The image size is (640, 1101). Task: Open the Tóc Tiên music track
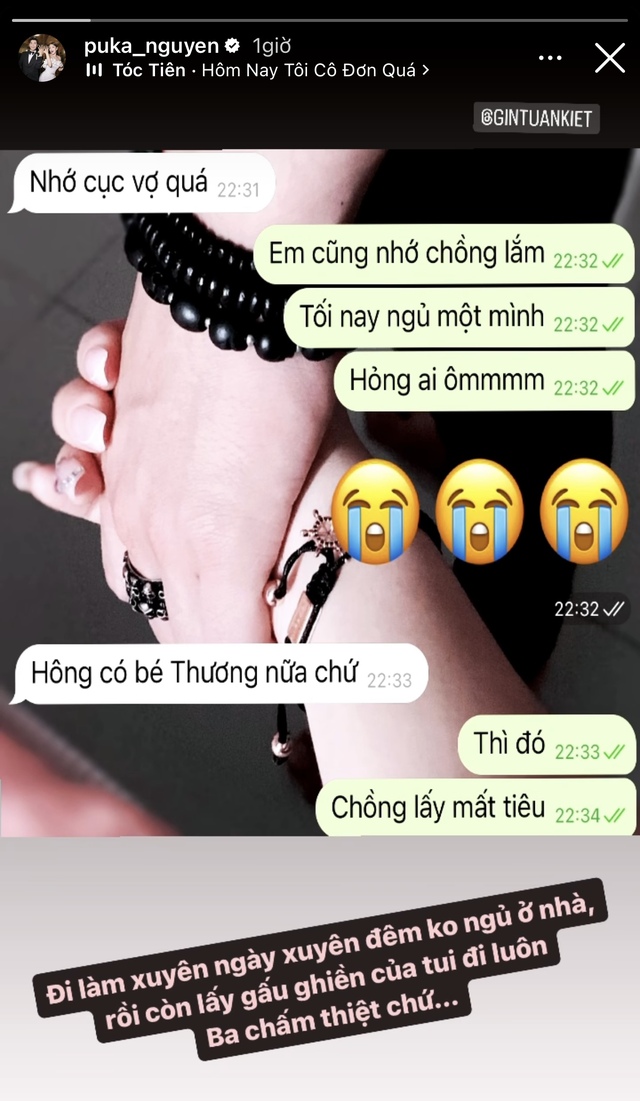click(x=258, y=70)
